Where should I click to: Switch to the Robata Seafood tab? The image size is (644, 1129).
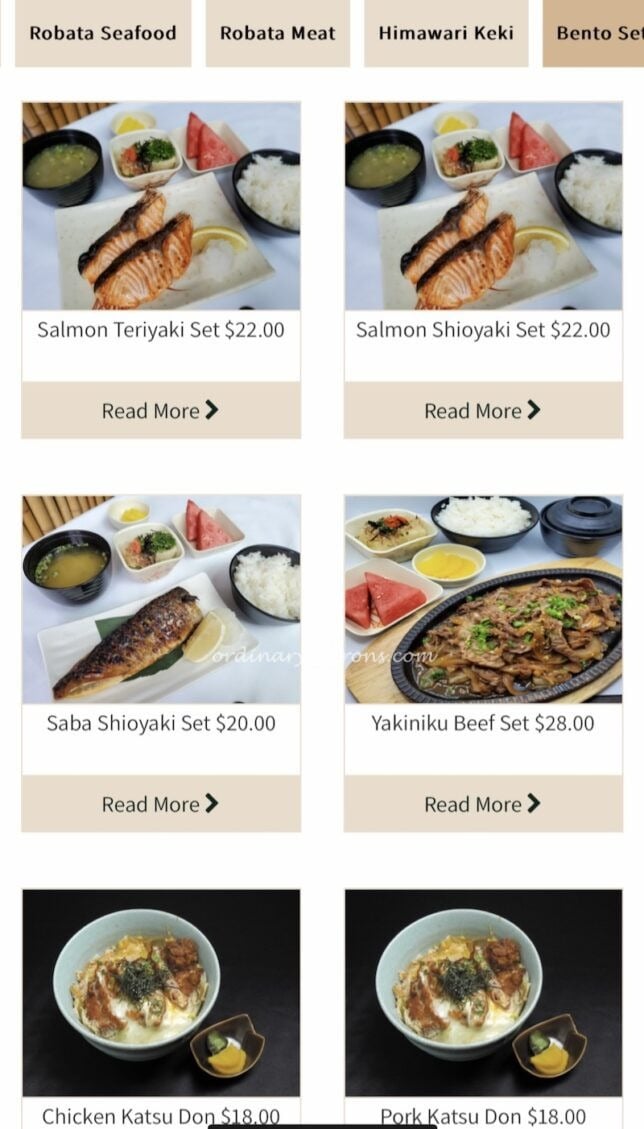coord(103,33)
